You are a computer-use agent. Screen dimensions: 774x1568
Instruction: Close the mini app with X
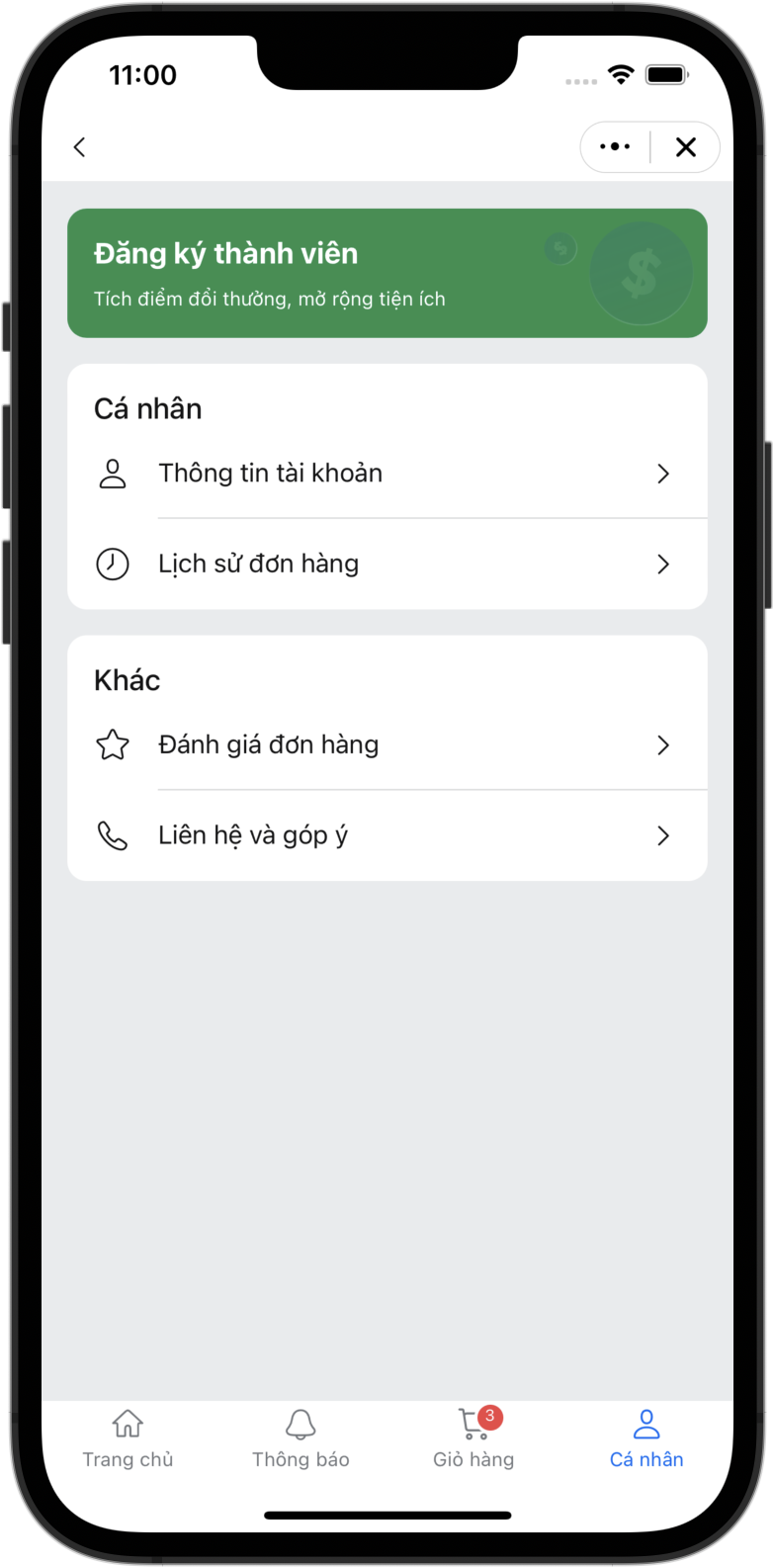685,147
